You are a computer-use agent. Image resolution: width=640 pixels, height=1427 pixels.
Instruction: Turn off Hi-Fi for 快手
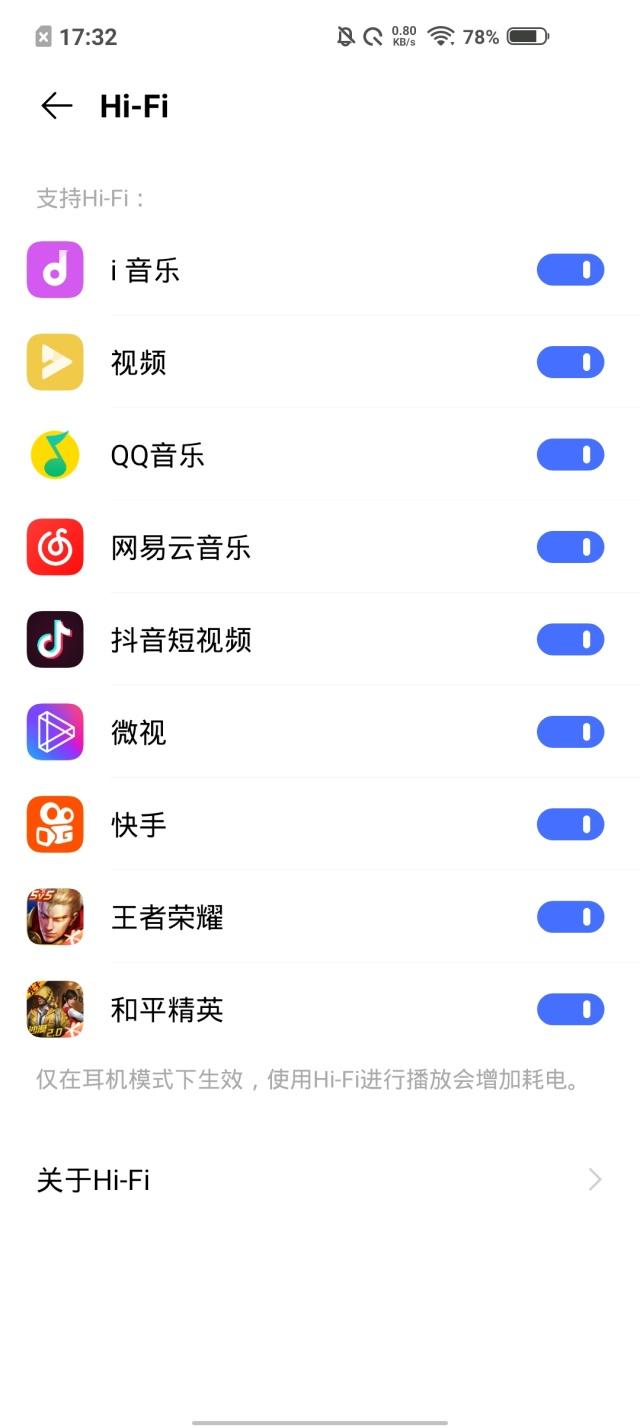[x=570, y=824]
